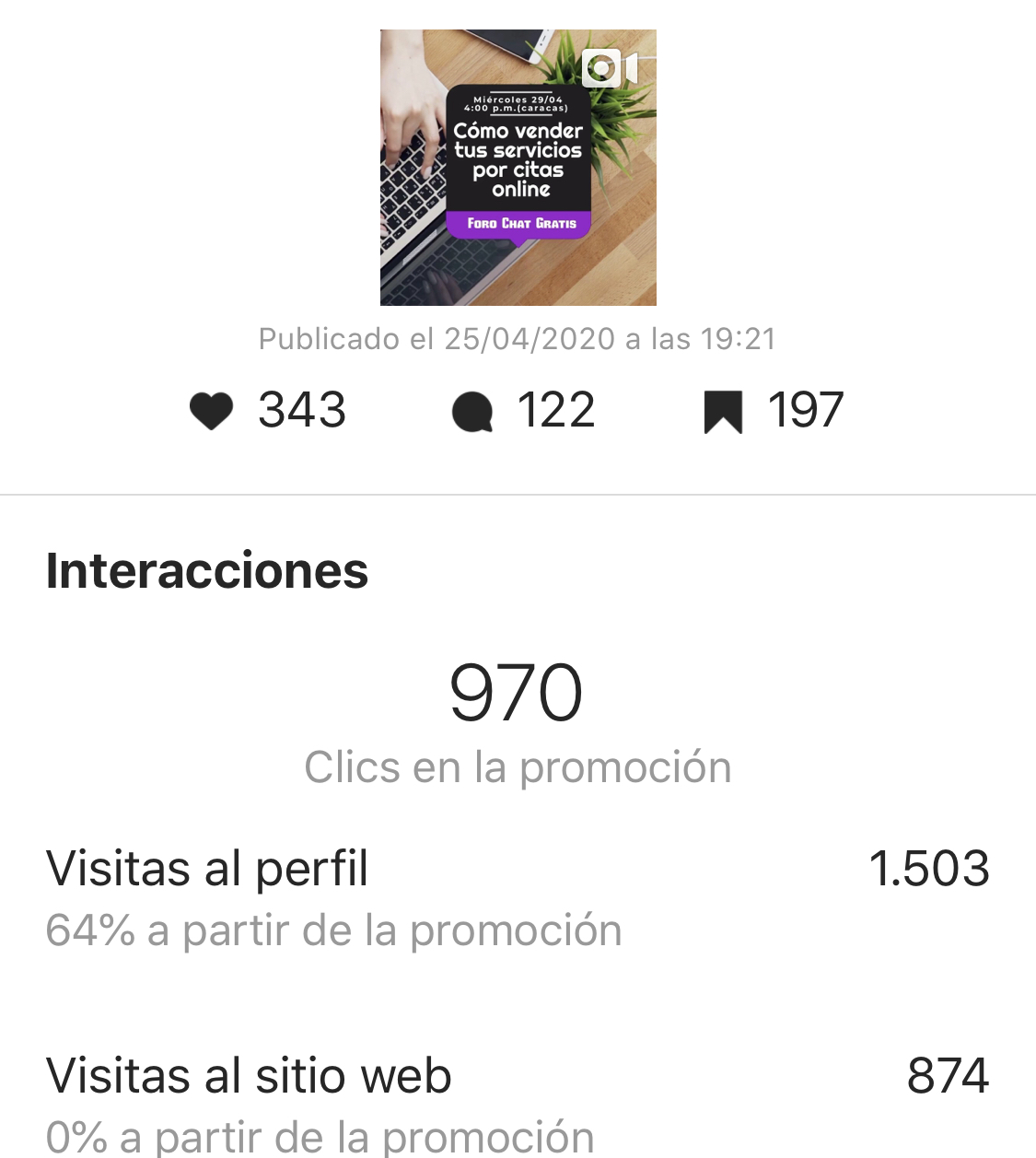Open the likes count of 343
The height and width of the screenshot is (1158, 1036).
(302, 412)
